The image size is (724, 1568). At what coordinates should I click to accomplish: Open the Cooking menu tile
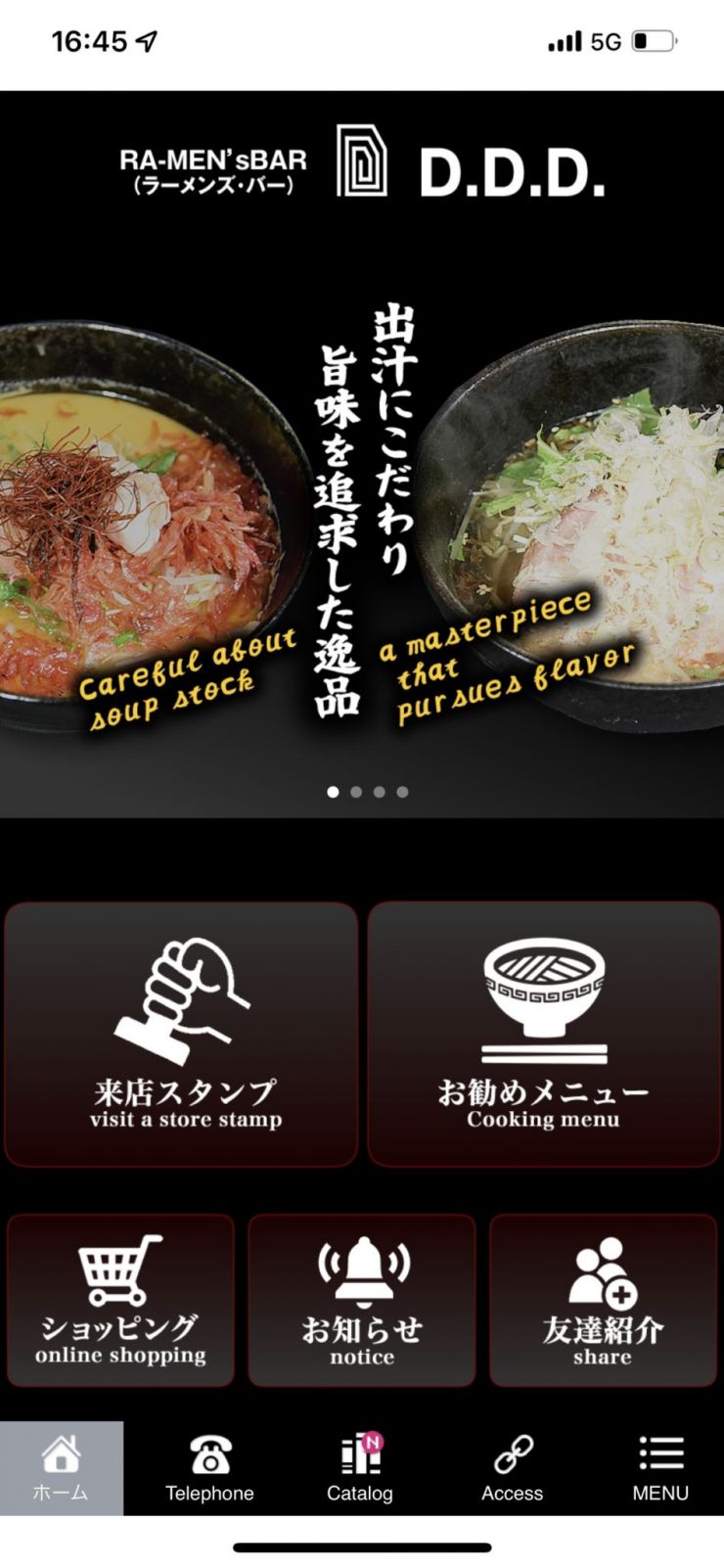pyautogui.click(x=543, y=1034)
